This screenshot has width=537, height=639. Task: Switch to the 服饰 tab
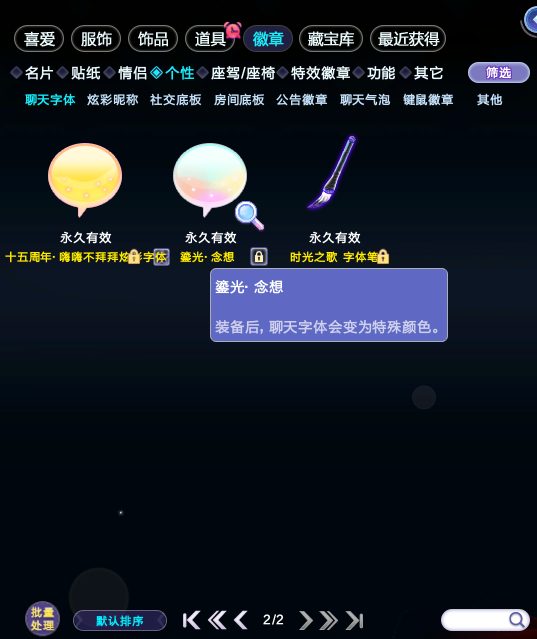pyautogui.click(x=96, y=39)
